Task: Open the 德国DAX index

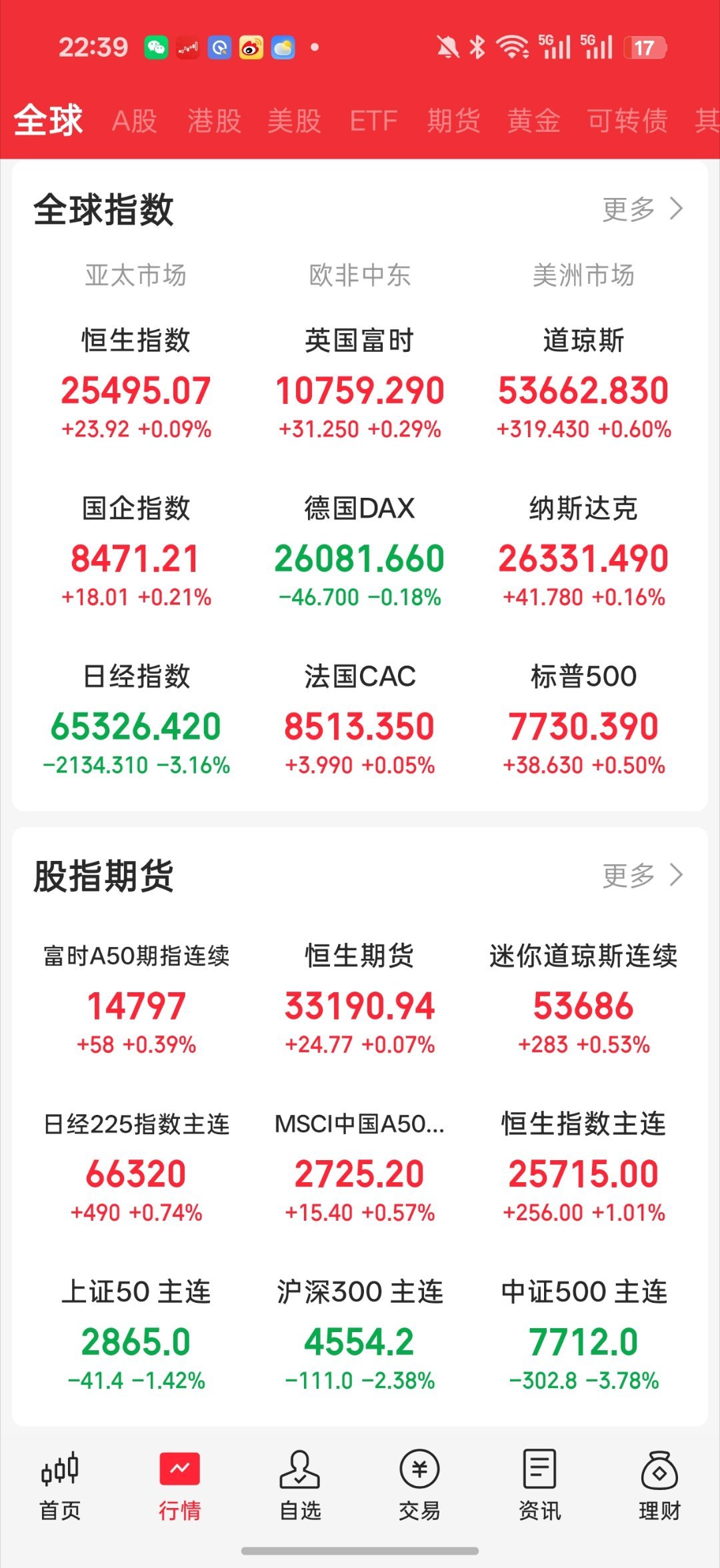Action: pyautogui.click(x=360, y=551)
